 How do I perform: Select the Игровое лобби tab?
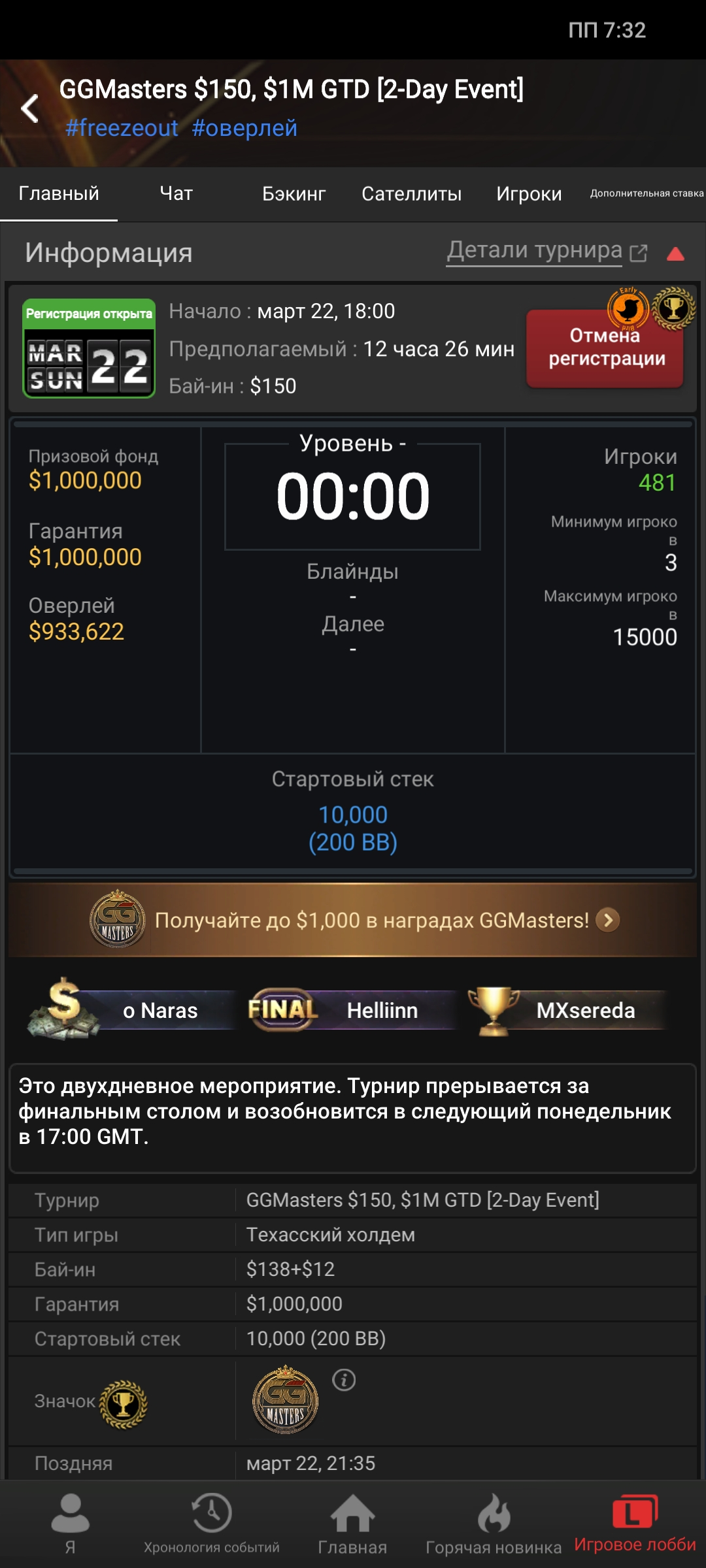(635, 1524)
